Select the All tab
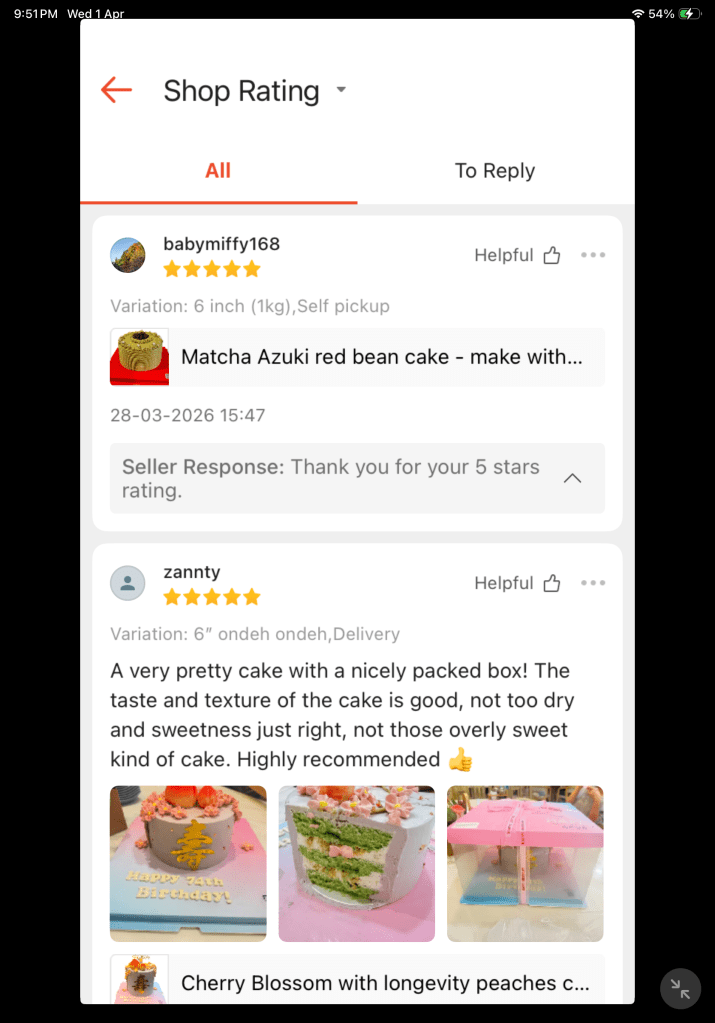 pos(218,171)
